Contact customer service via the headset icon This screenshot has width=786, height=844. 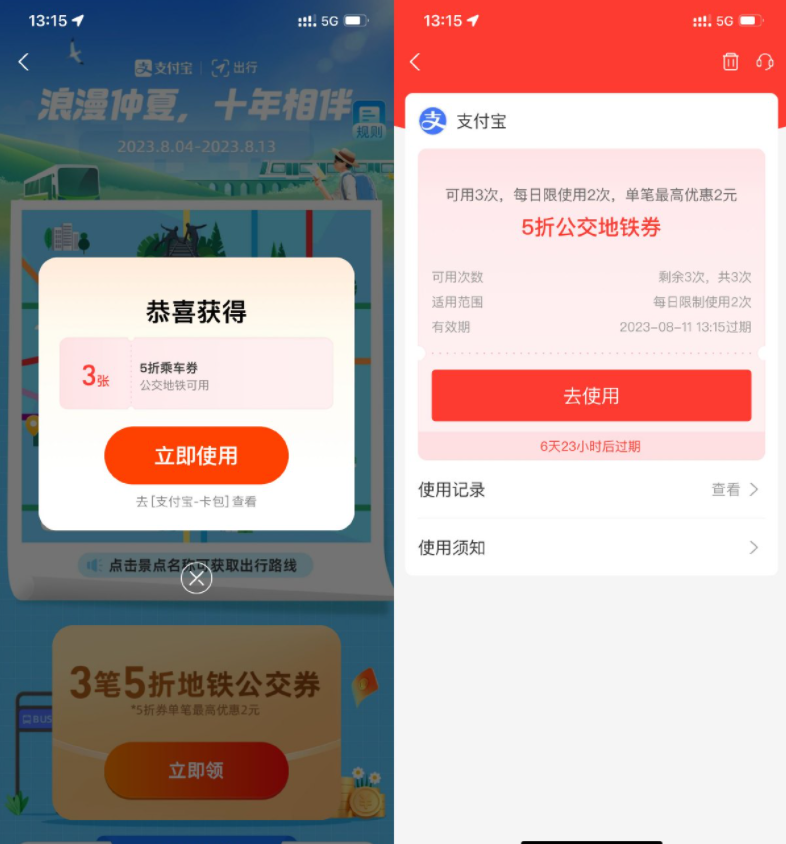765,62
